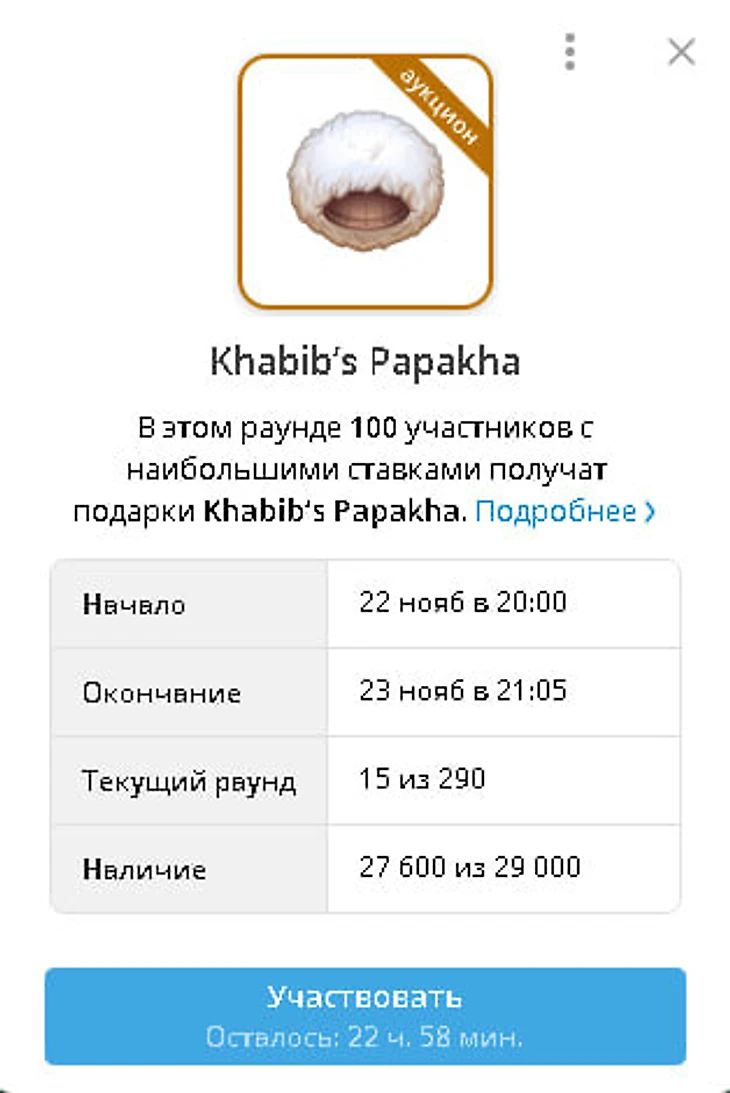Close the auction dialog
This screenshot has width=730, height=1093.
click(x=681, y=52)
